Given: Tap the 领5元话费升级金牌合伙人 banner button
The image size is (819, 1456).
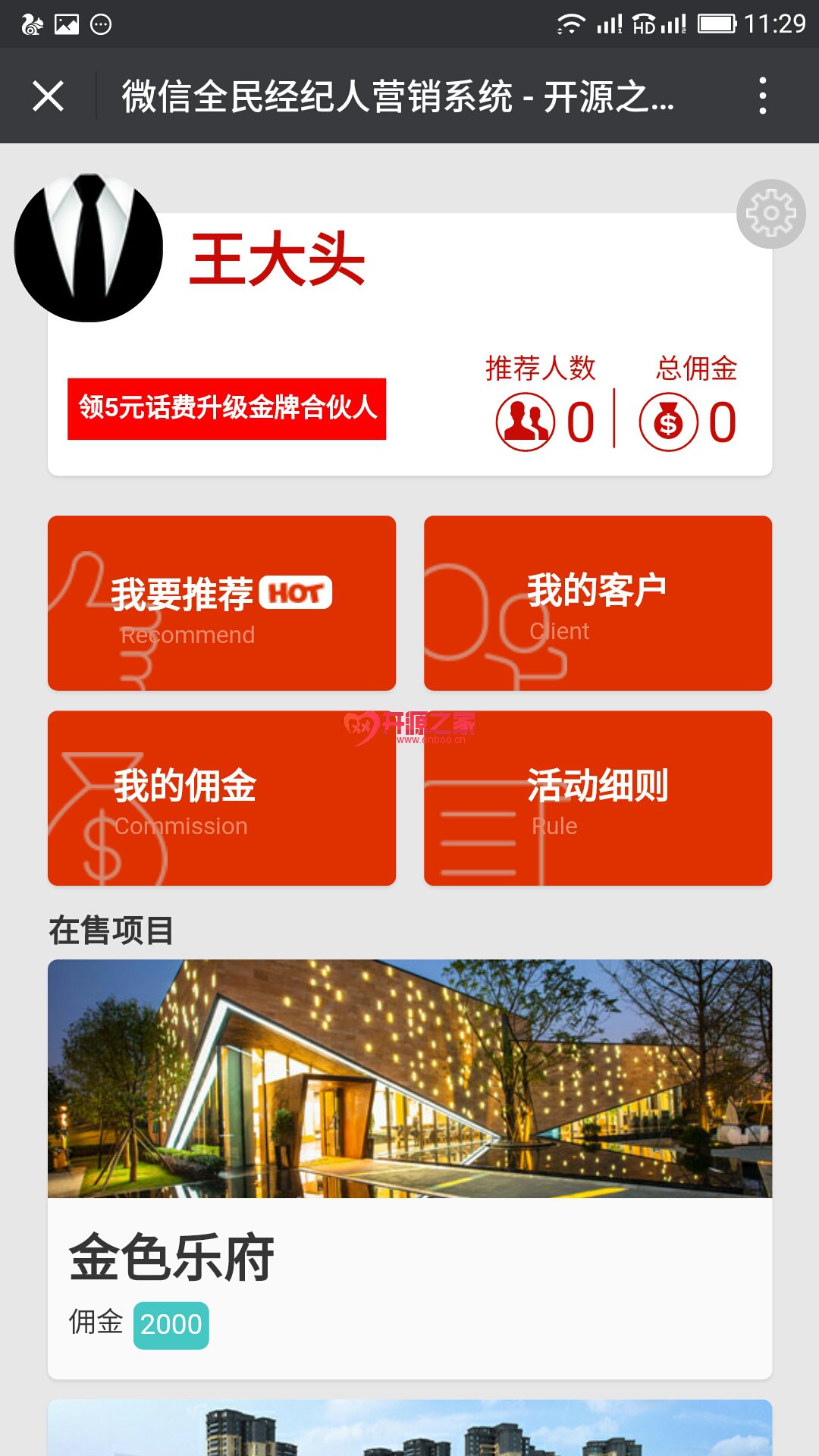Looking at the screenshot, I should pos(227,409).
